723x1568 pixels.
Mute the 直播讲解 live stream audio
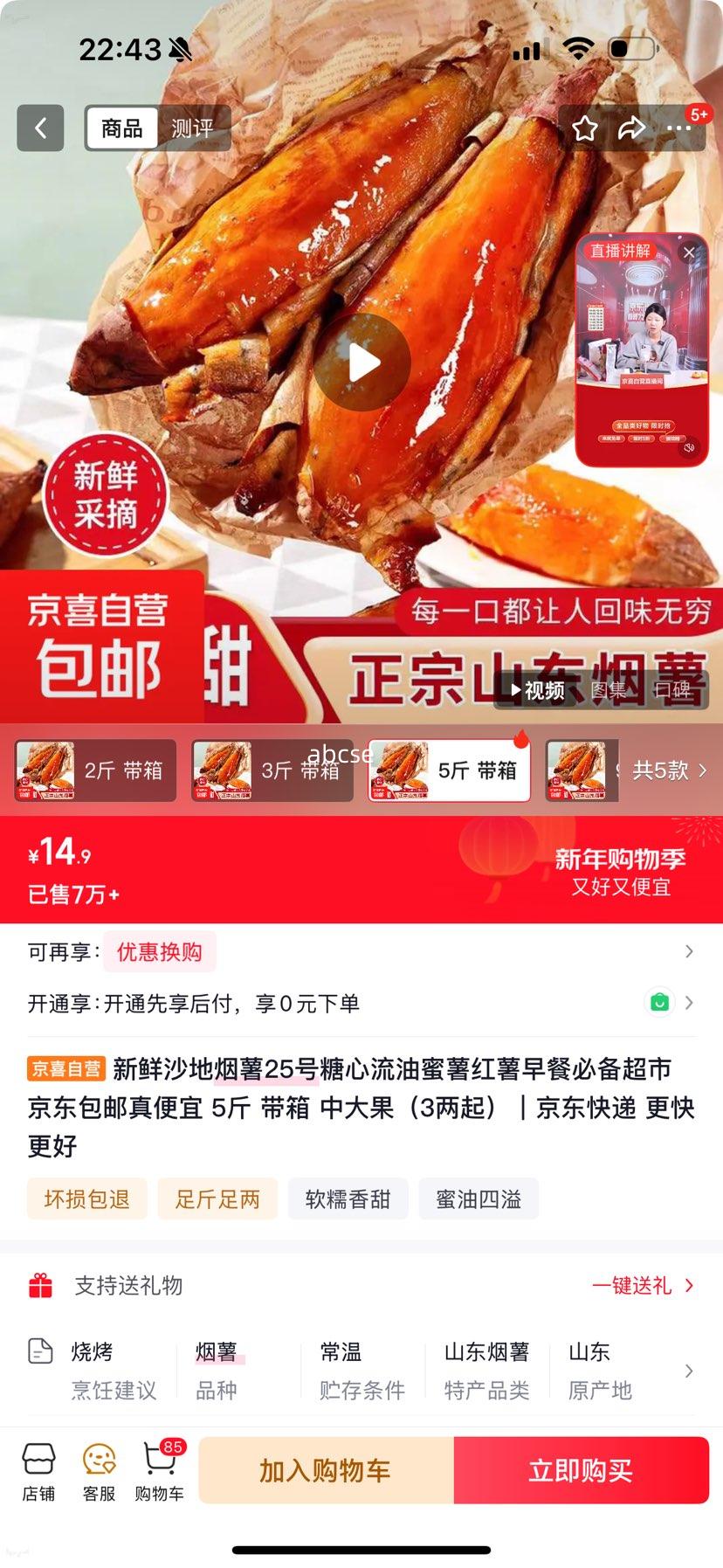pyautogui.click(x=690, y=448)
